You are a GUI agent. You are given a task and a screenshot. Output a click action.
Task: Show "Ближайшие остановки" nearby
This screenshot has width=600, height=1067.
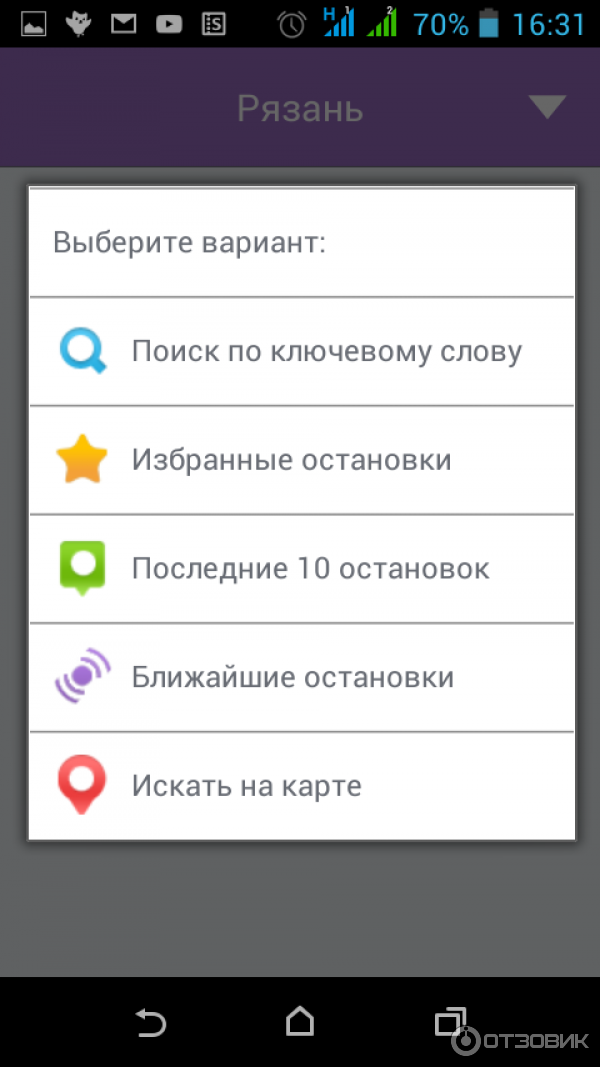[x=302, y=677]
